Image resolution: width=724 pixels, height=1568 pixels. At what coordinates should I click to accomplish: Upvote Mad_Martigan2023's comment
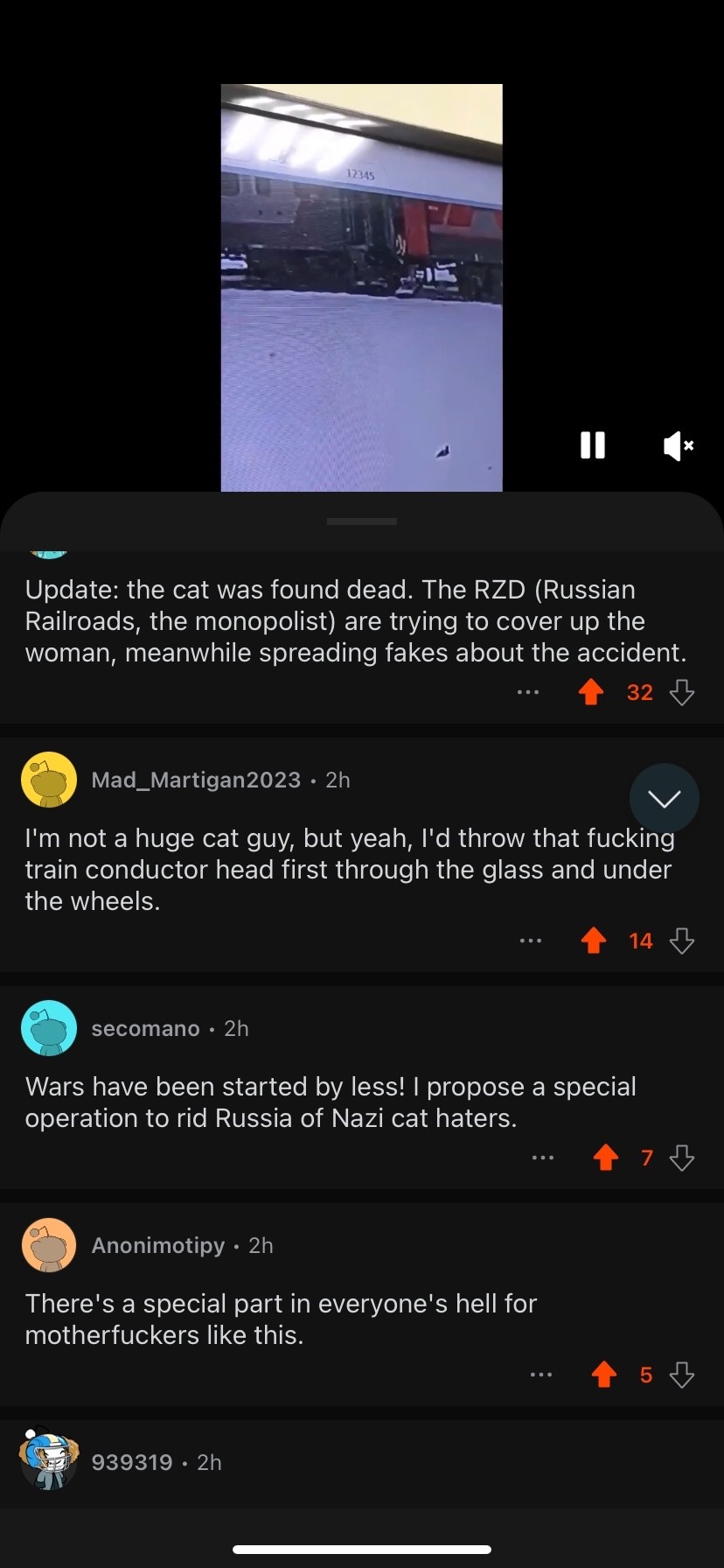click(594, 941)
